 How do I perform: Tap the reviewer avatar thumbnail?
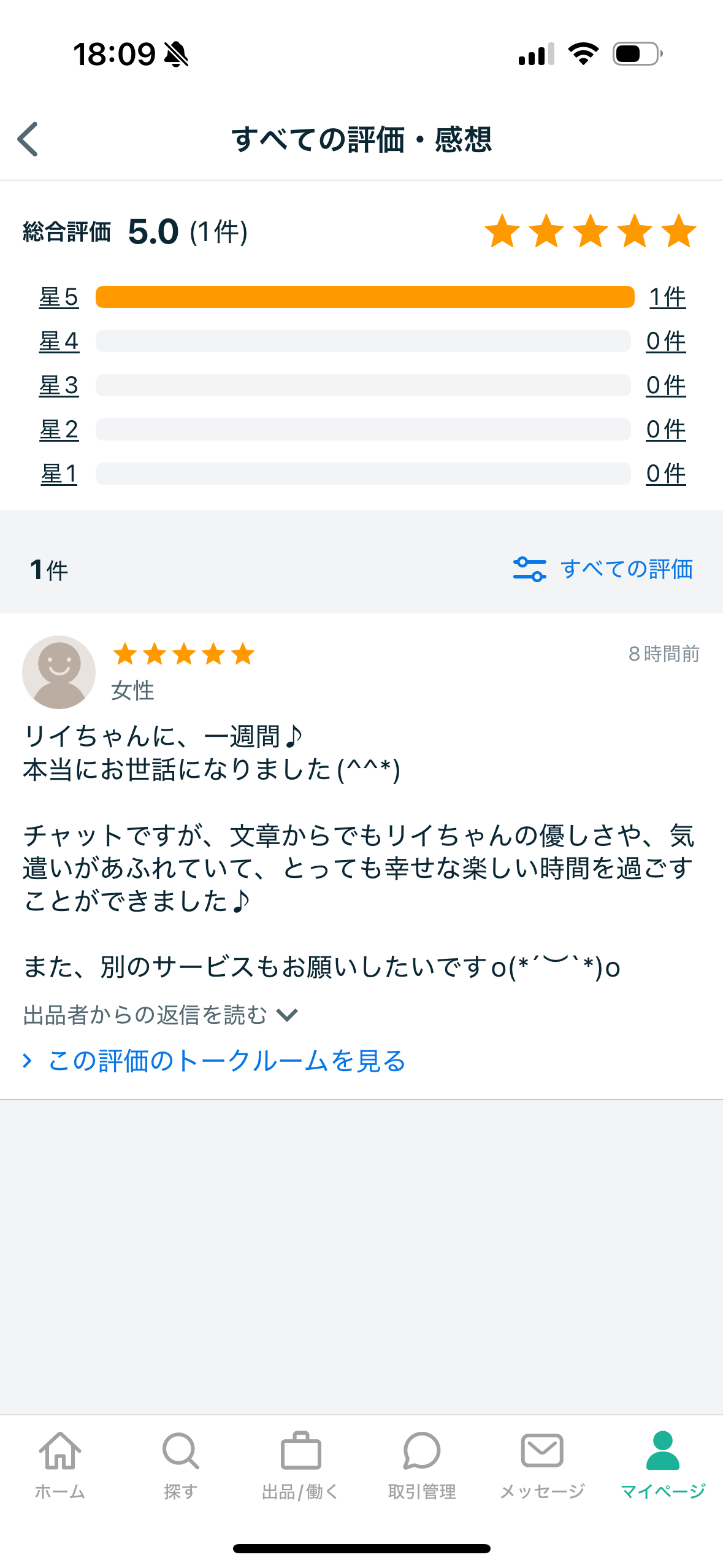point(58,672)
